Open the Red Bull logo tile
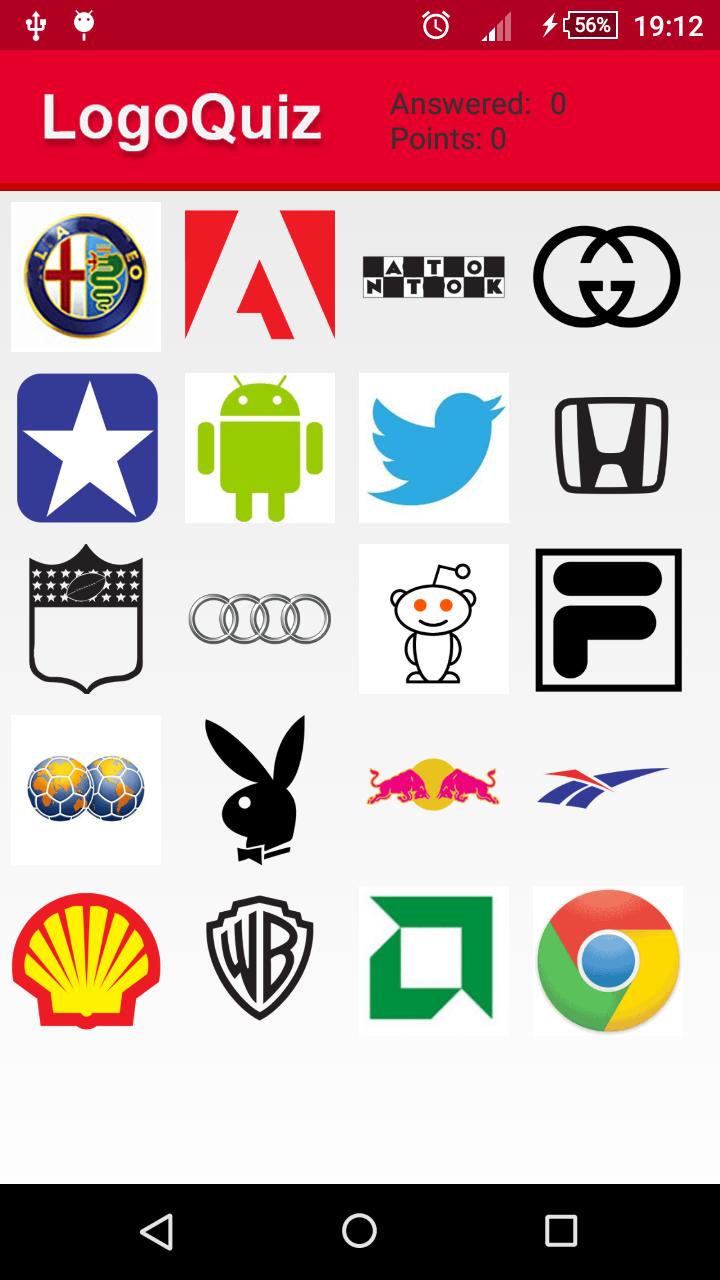The height and width of the screenshot is (1280, 720). pos(433,785)
